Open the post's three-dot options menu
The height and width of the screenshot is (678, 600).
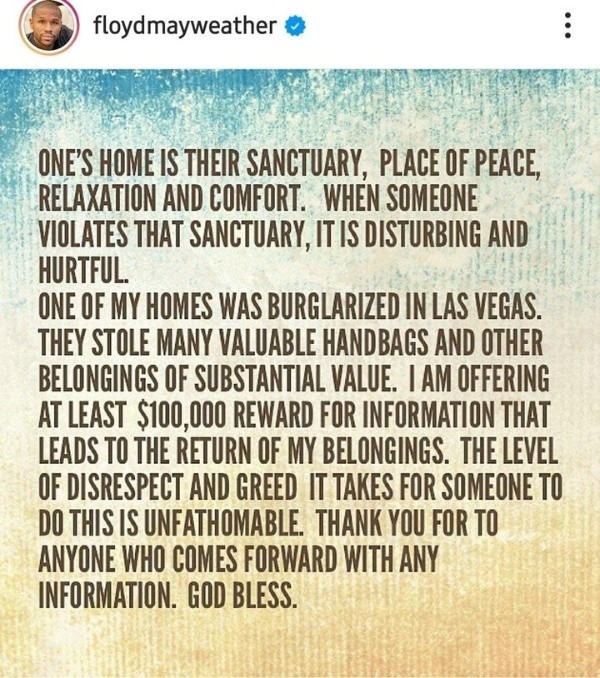click(568, 27)
